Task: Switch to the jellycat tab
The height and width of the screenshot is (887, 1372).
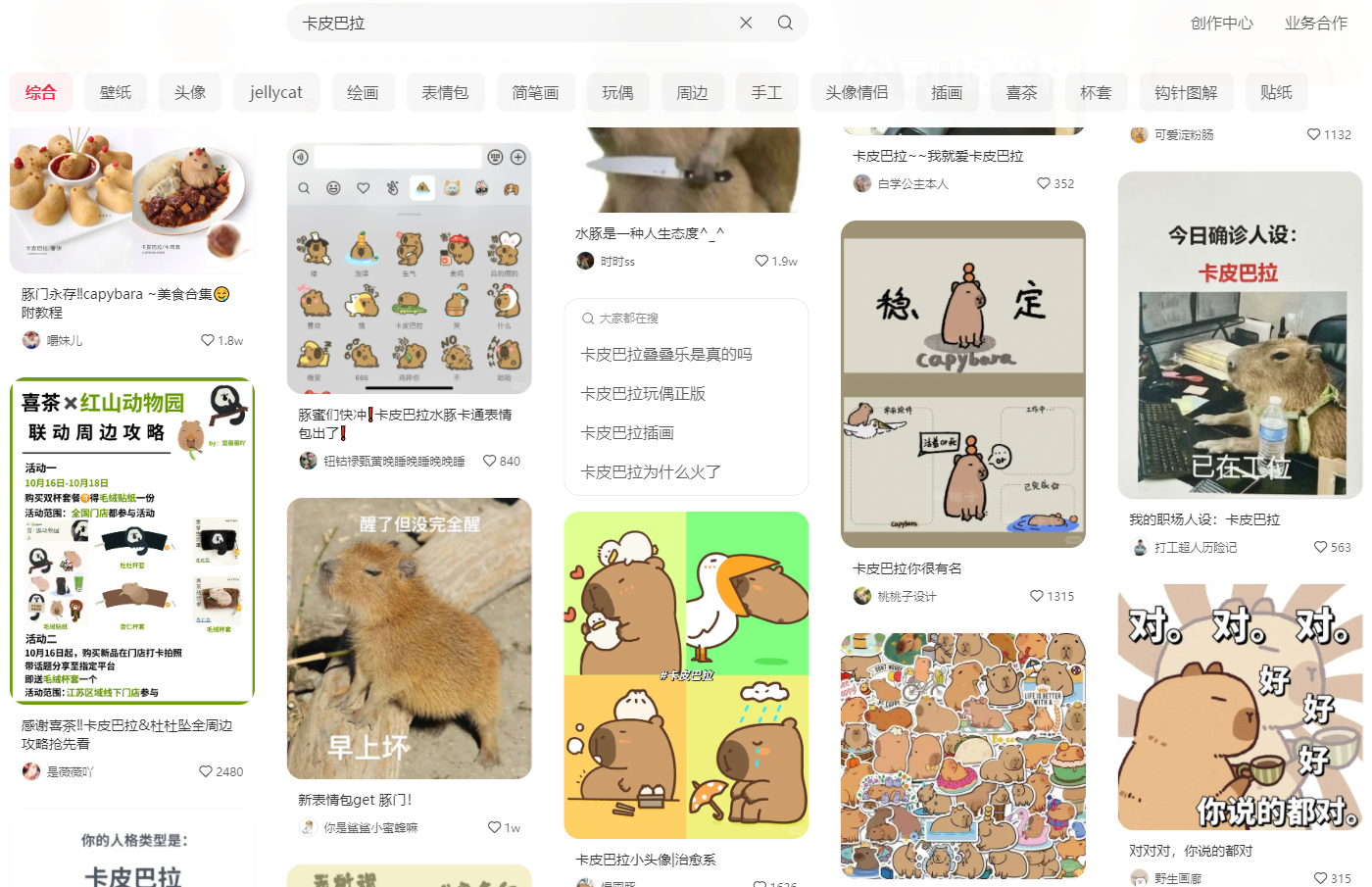Action: click(275, 92)
